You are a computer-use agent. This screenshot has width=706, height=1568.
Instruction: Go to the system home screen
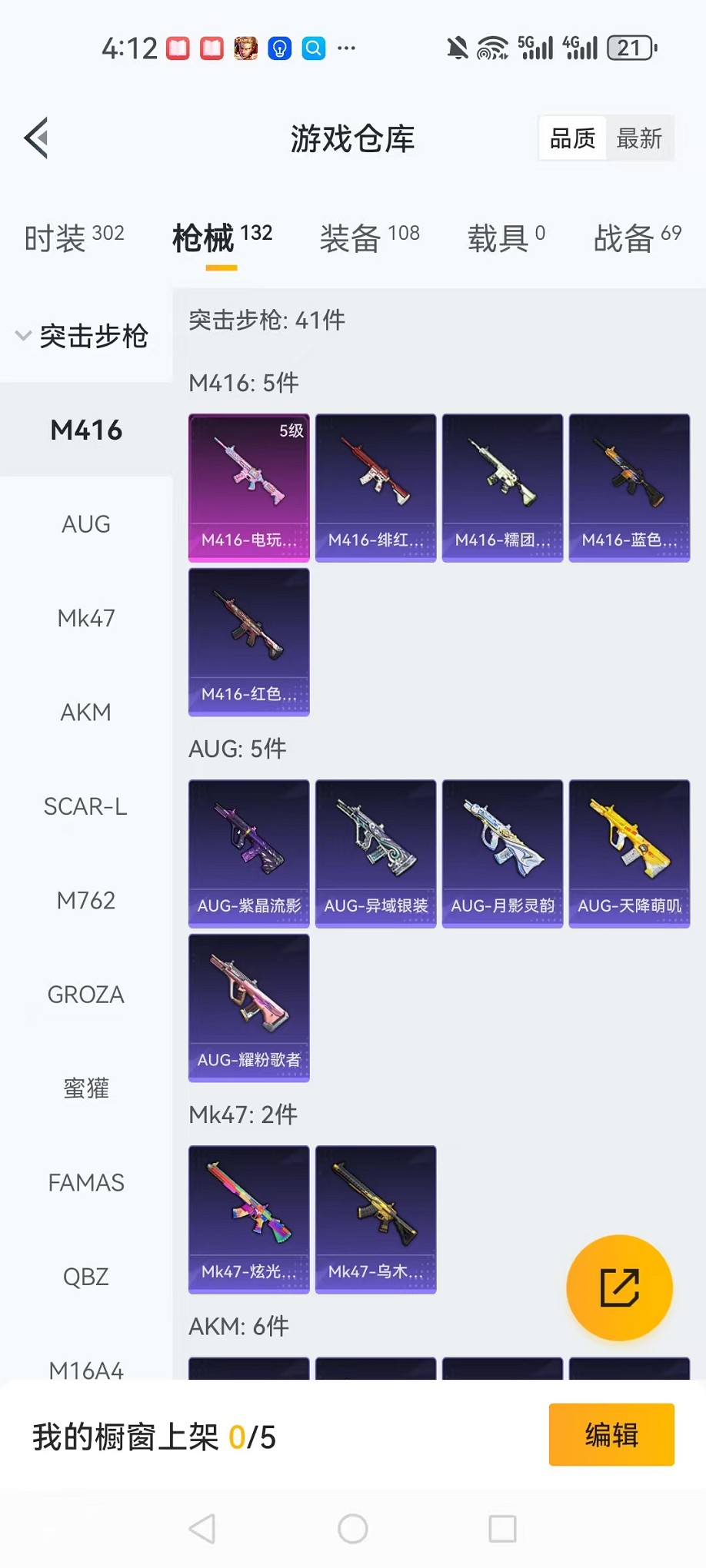coord(353,1529)
